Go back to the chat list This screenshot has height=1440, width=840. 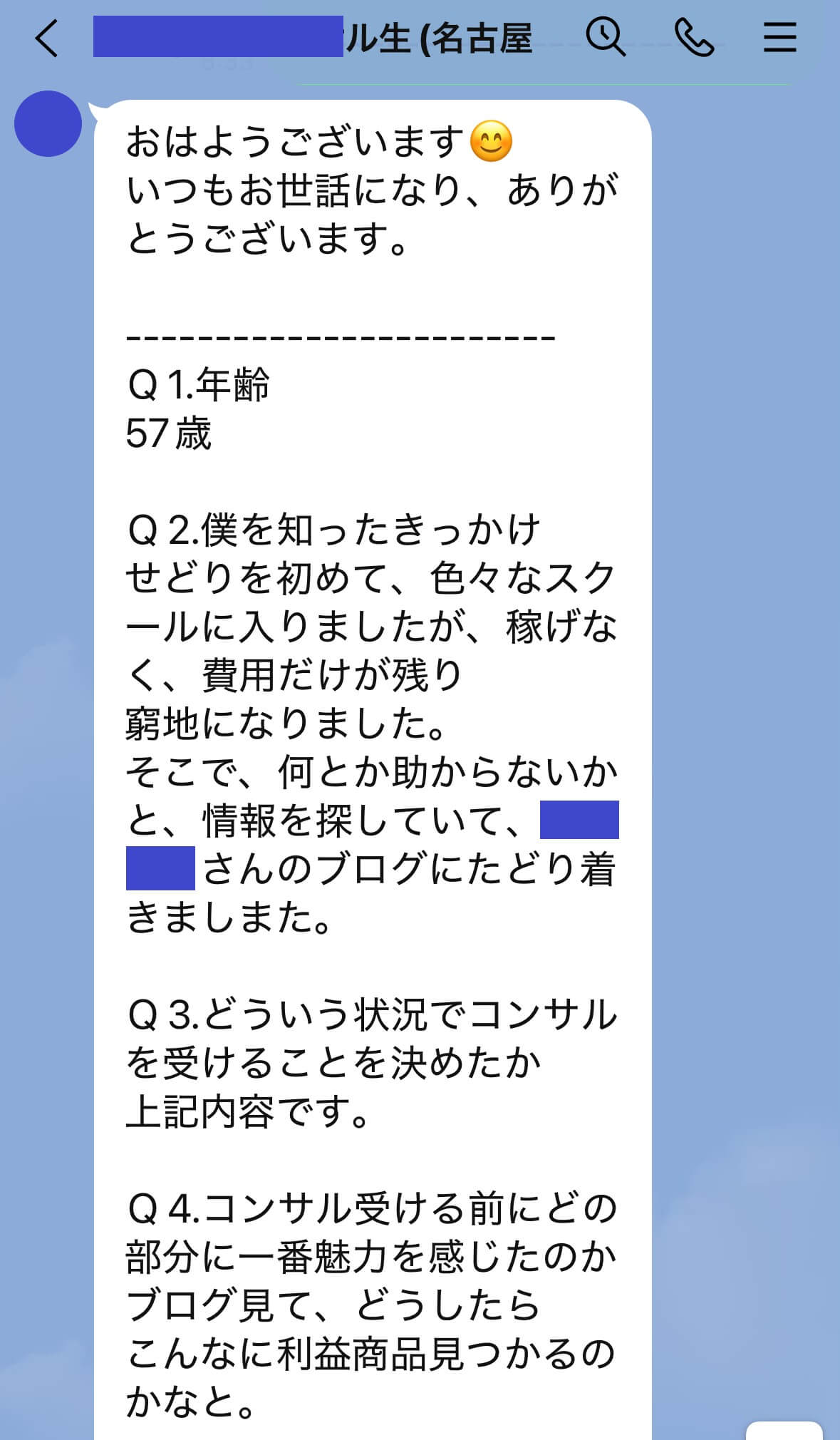(47, 38)
